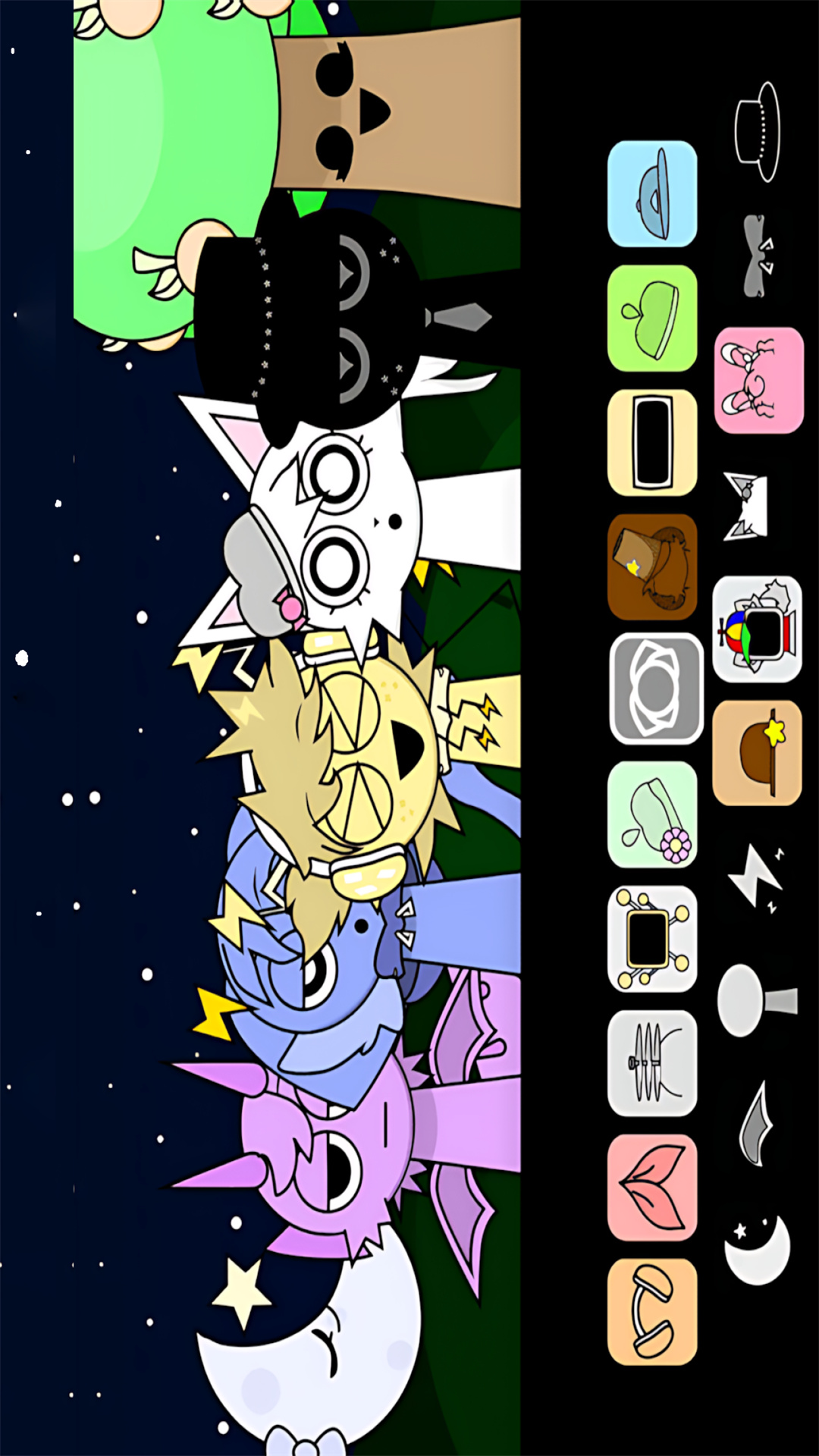Screen dimensions: 819x1456
Task: Pick the green apple hat icon
Action: tap(652, 318)
